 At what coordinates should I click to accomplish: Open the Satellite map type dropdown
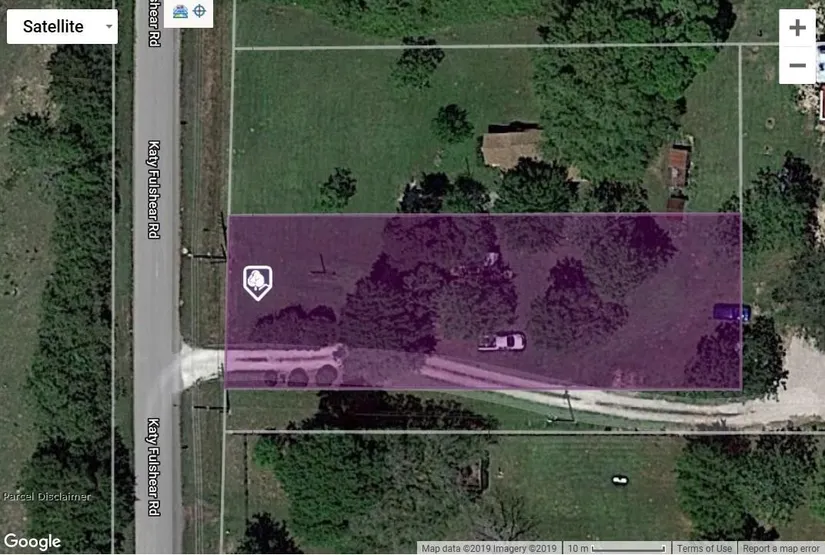[62, 27]
